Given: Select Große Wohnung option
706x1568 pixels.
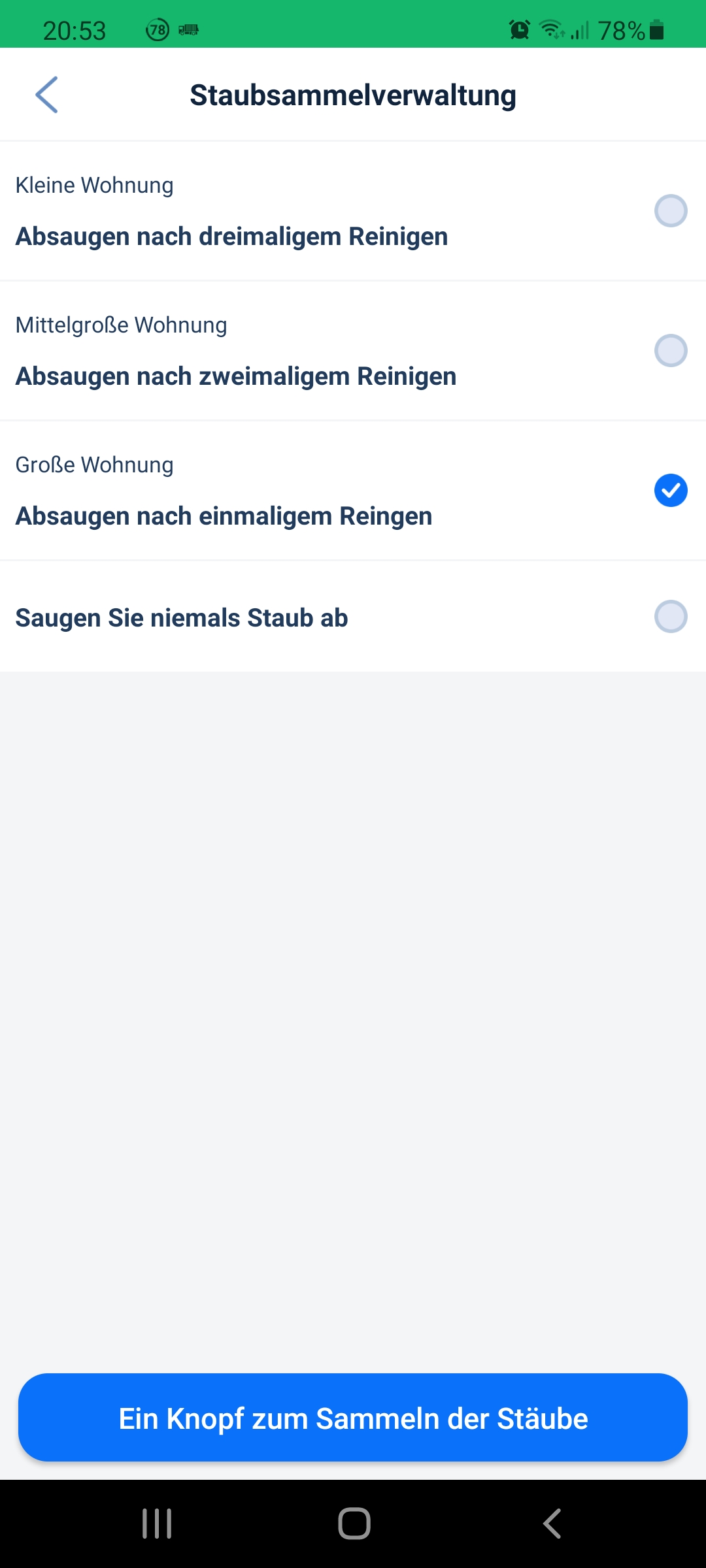Looking at the screenshot, I should click(353, 491).
